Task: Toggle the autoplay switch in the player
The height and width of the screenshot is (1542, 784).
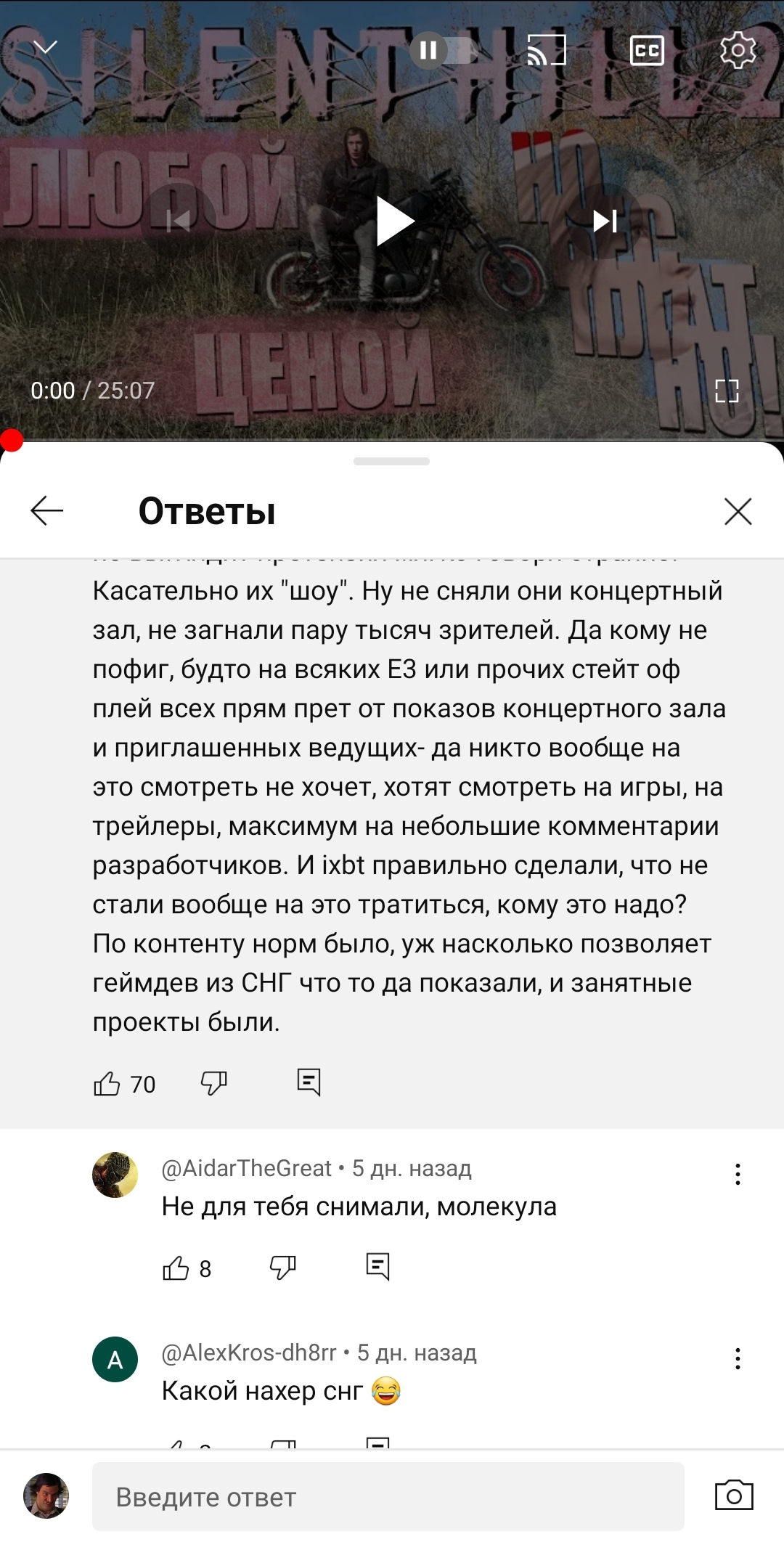Action: click(444, 50)
